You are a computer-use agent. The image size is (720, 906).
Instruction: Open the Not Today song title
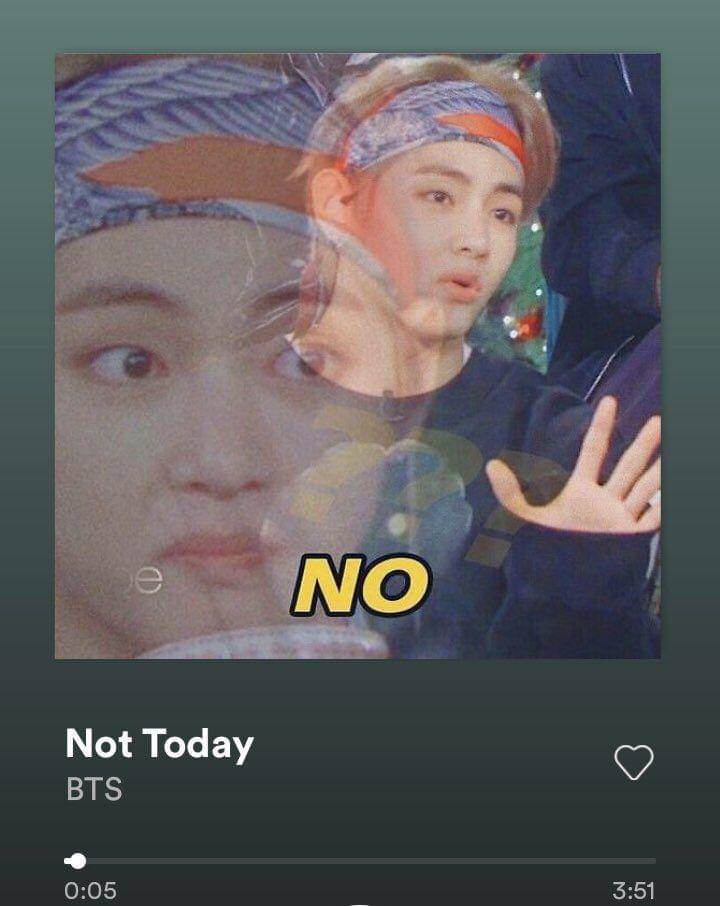pyautogui.click(x=159, y=745)
